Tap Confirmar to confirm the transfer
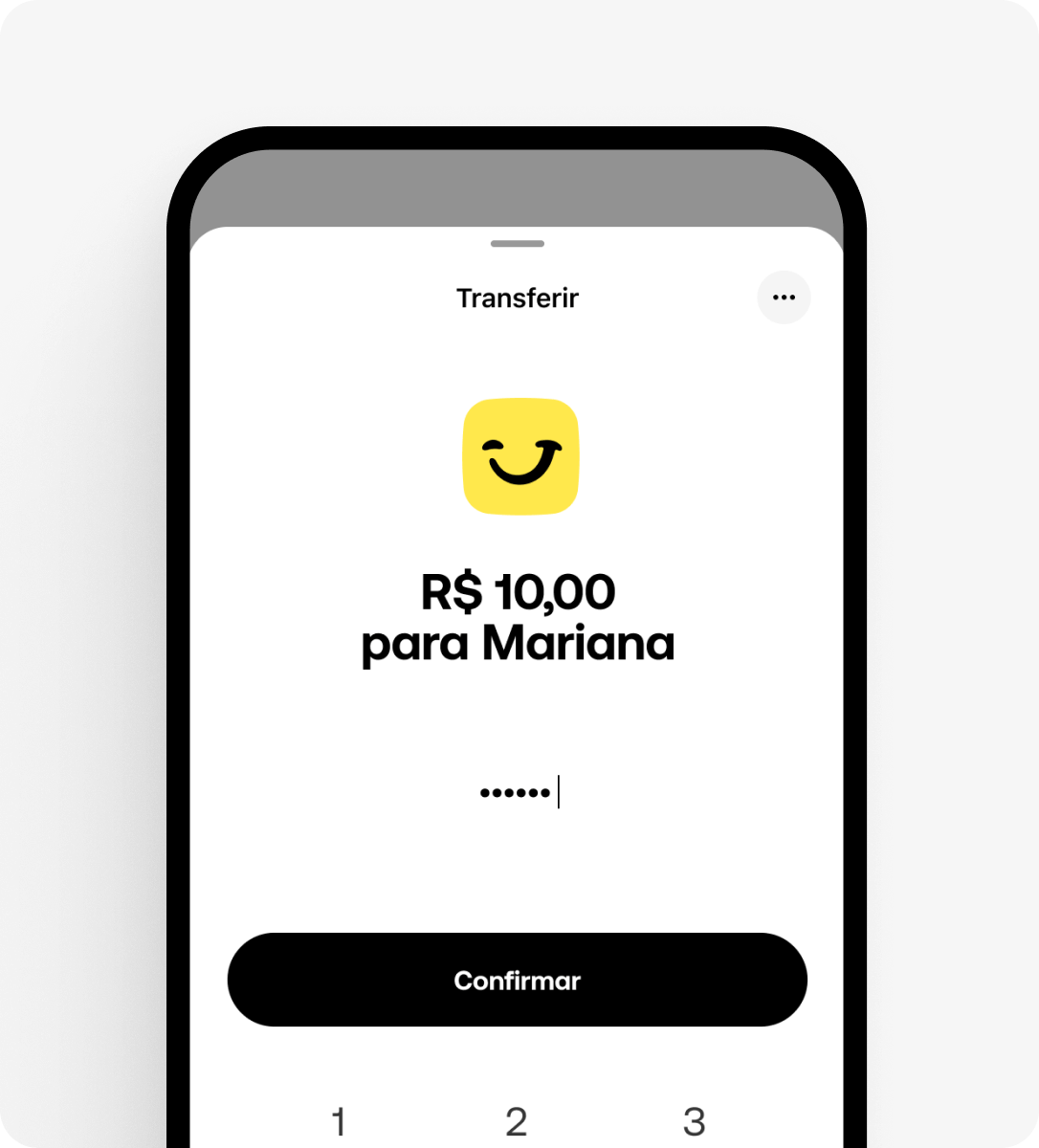Screen dimensions: 1039x1148 click(517, 980)
